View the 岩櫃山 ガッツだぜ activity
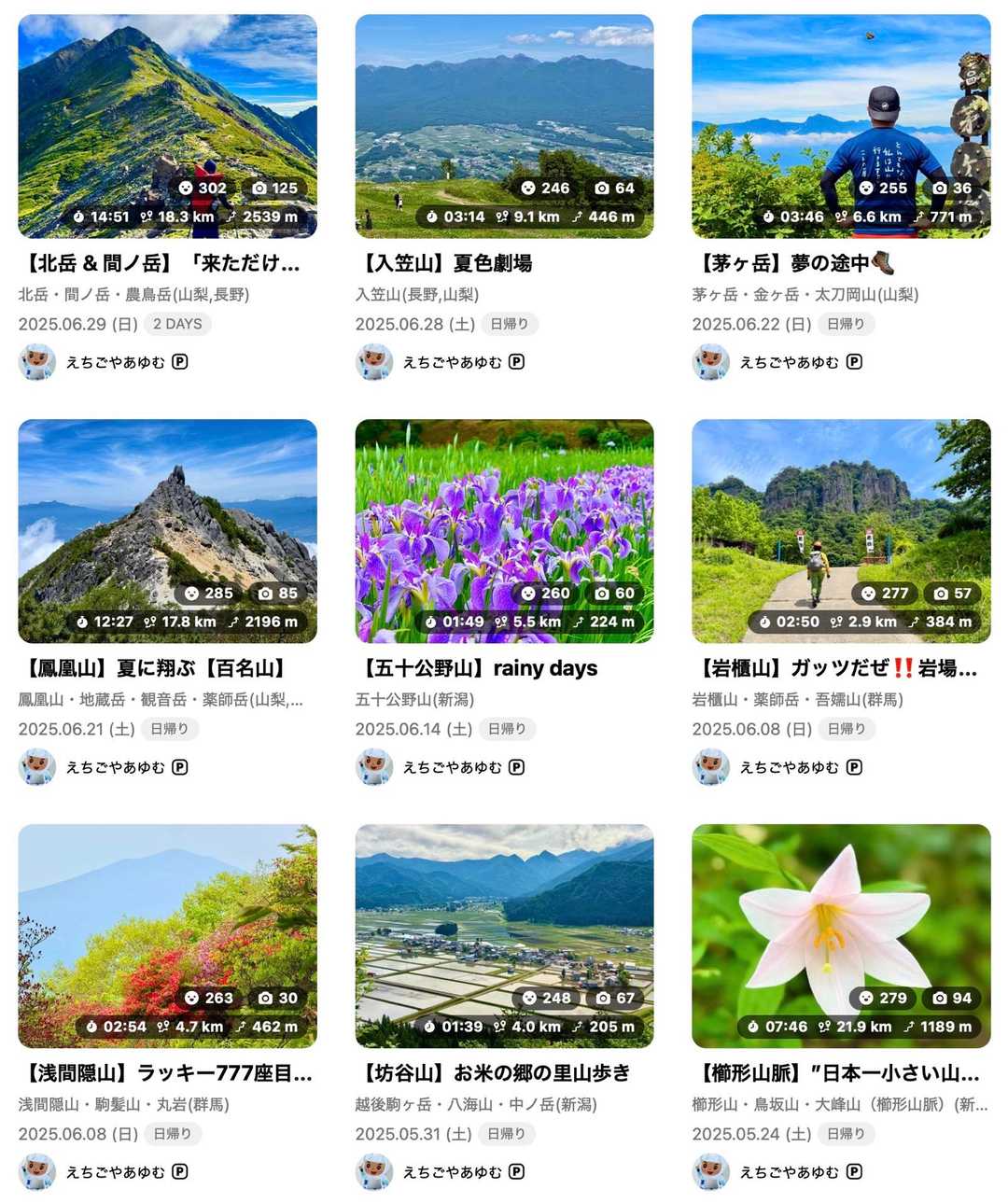1008x1203 pixels. 837,668
